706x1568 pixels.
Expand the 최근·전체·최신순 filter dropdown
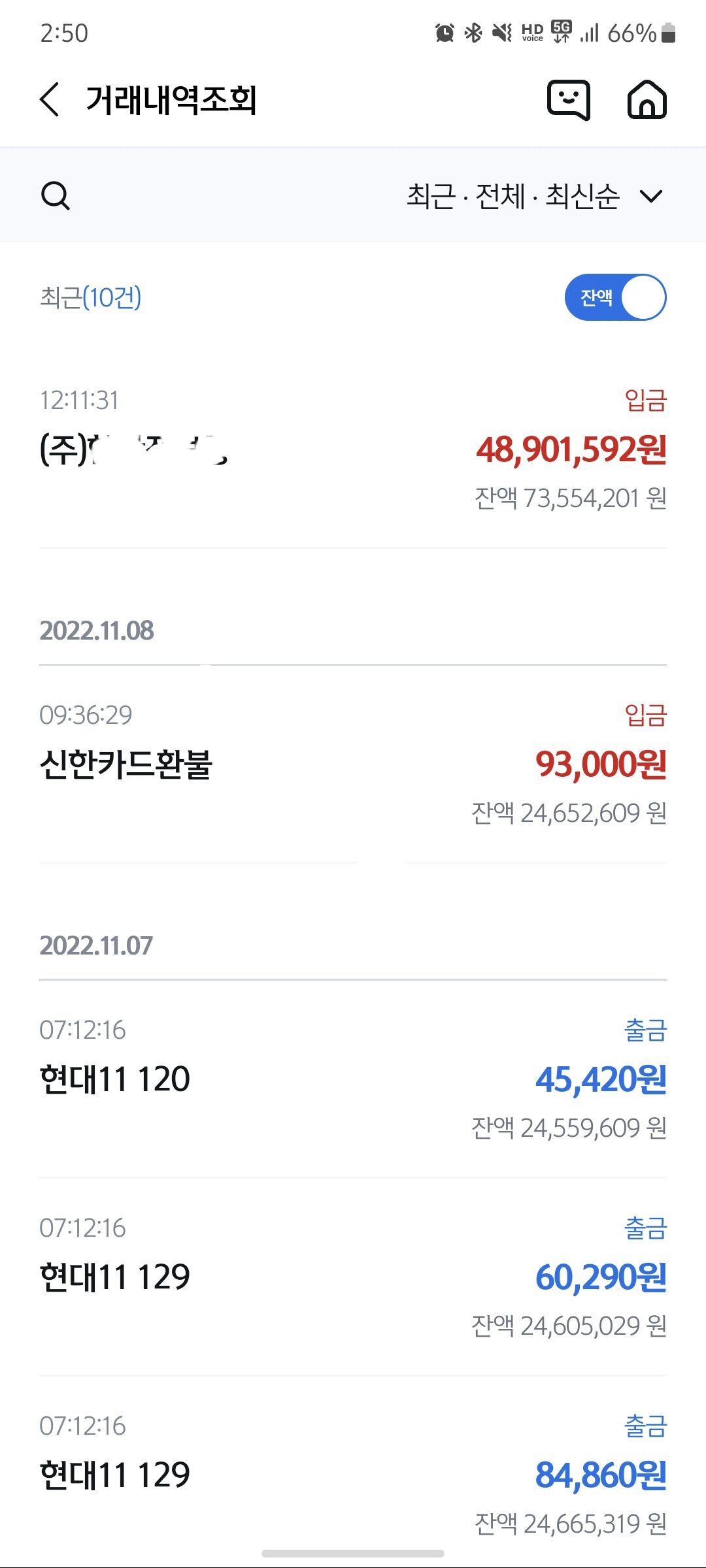pos(534,196)
